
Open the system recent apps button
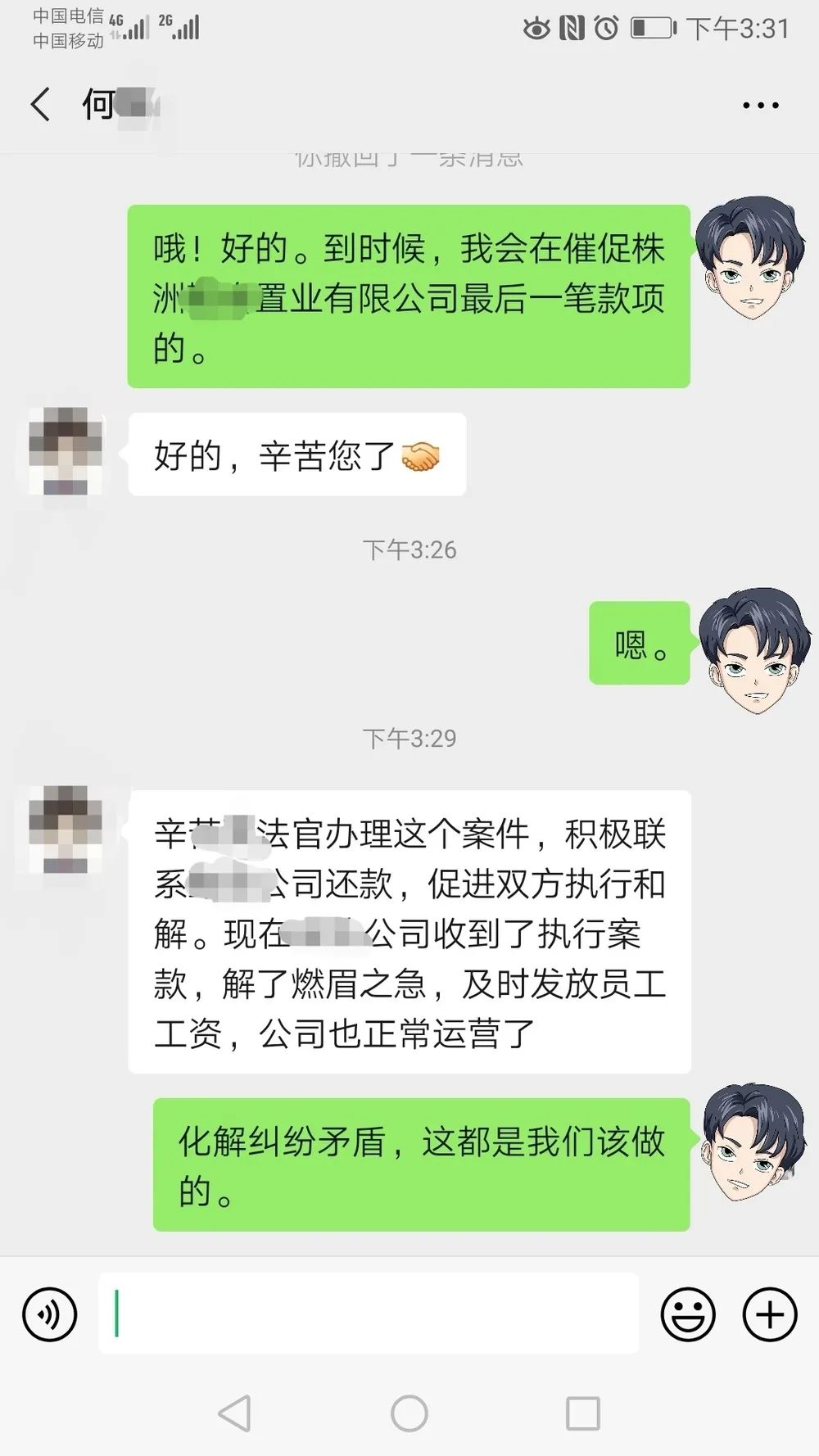[583, 1413]
